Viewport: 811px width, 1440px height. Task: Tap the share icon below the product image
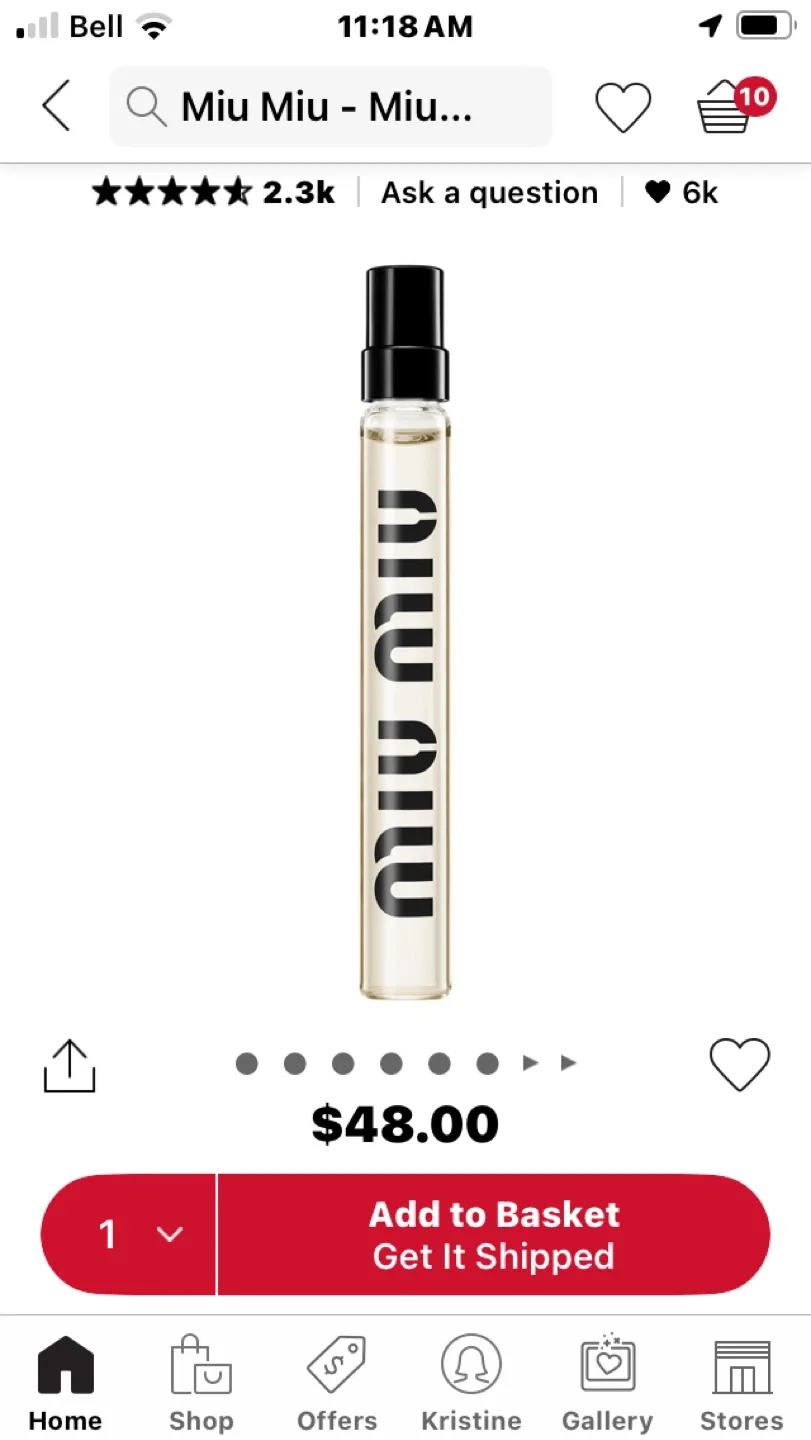click(x=68, y=1063)
